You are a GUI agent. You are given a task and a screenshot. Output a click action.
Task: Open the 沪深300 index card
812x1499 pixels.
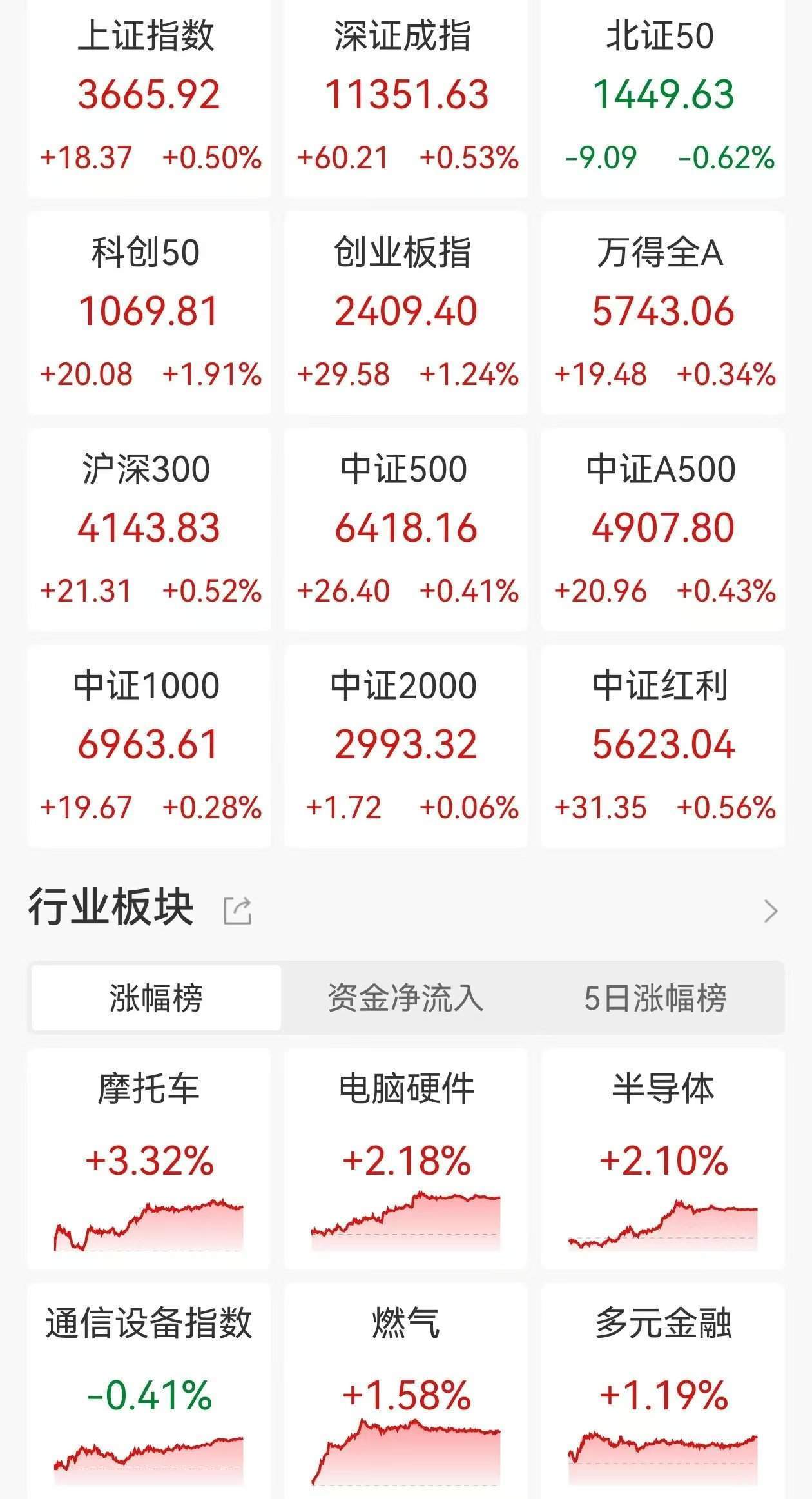point(150,532)
